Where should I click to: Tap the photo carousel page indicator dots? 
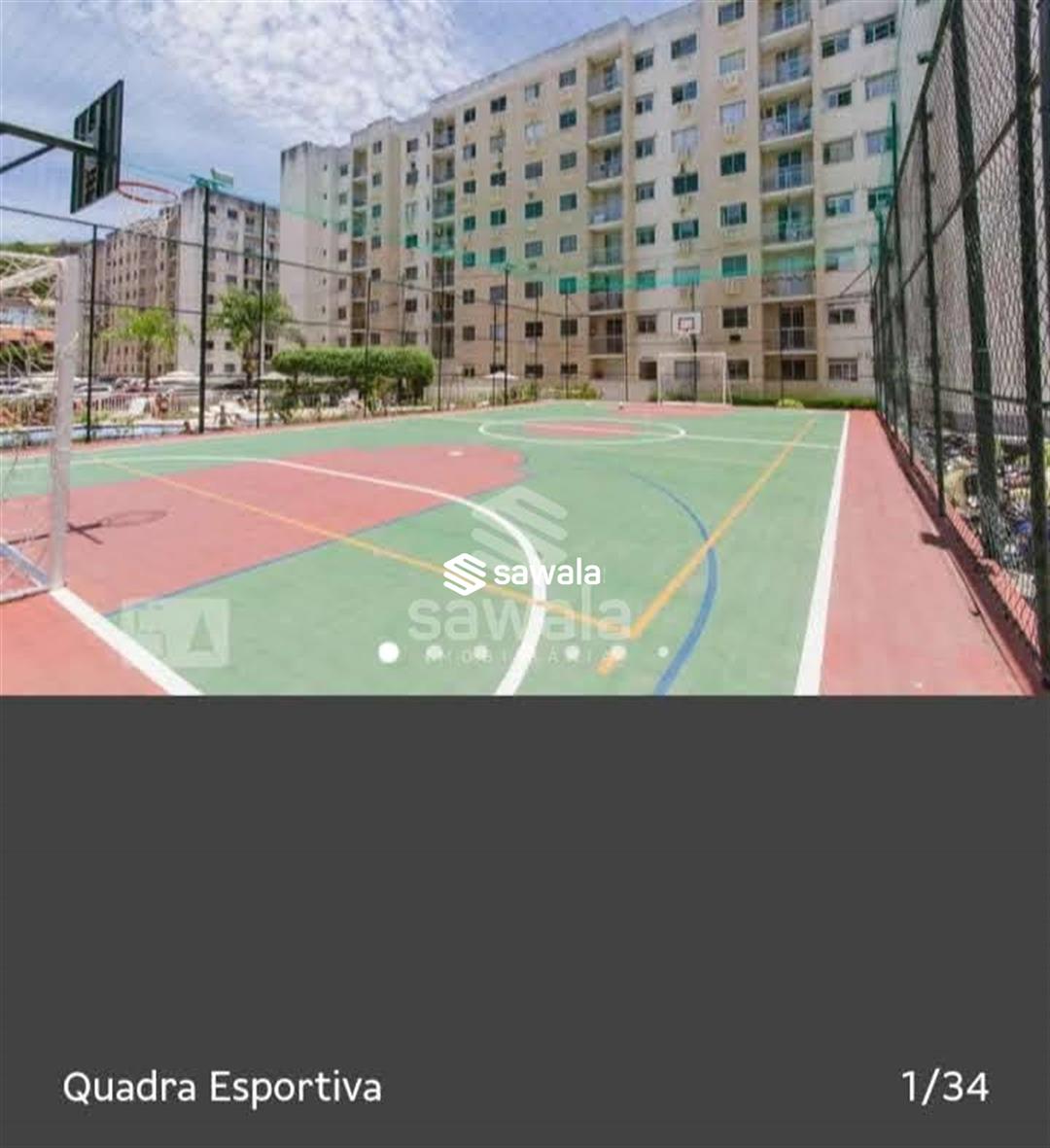coord(525,652)
